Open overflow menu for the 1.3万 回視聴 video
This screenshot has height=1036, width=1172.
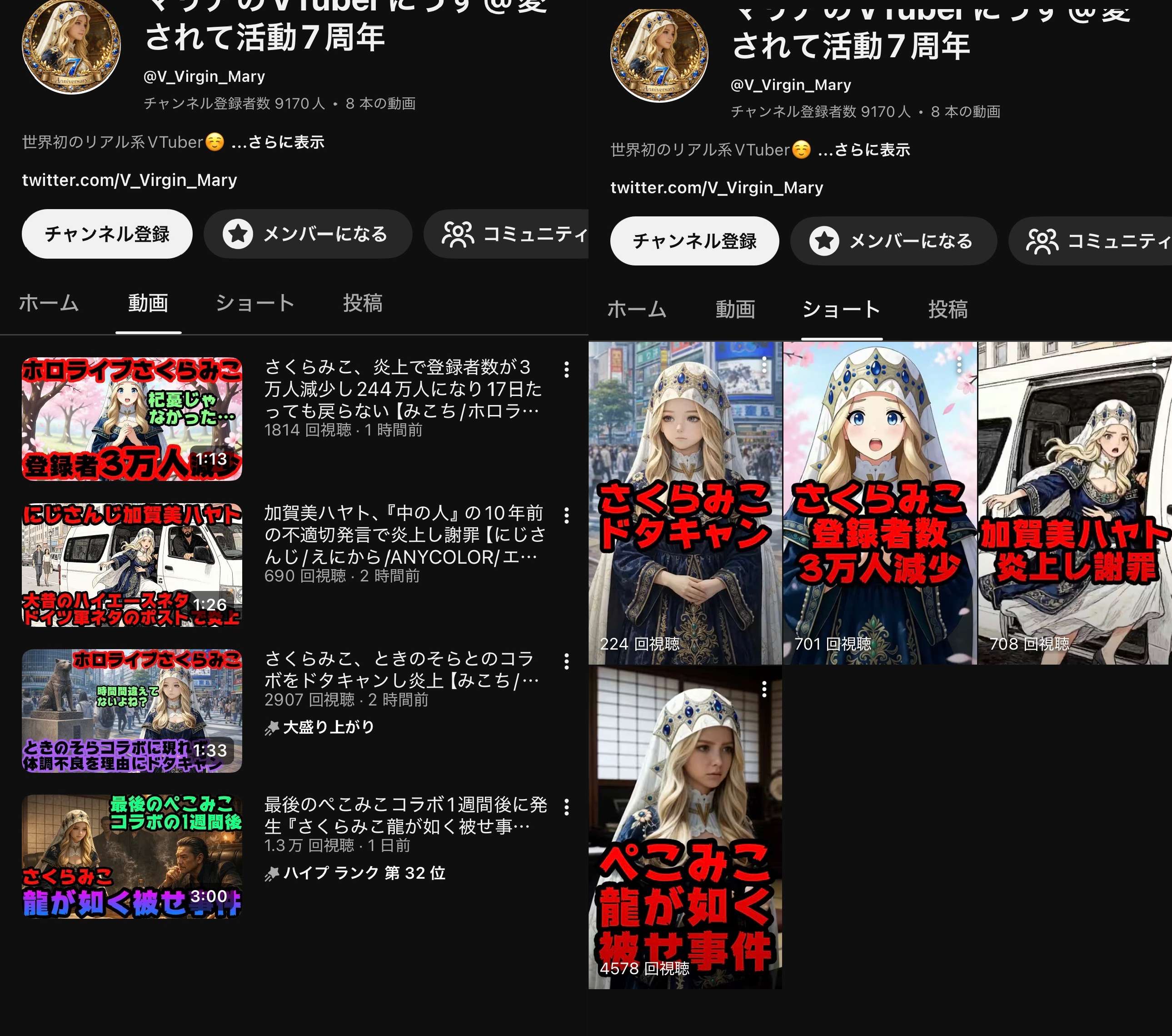567,807
